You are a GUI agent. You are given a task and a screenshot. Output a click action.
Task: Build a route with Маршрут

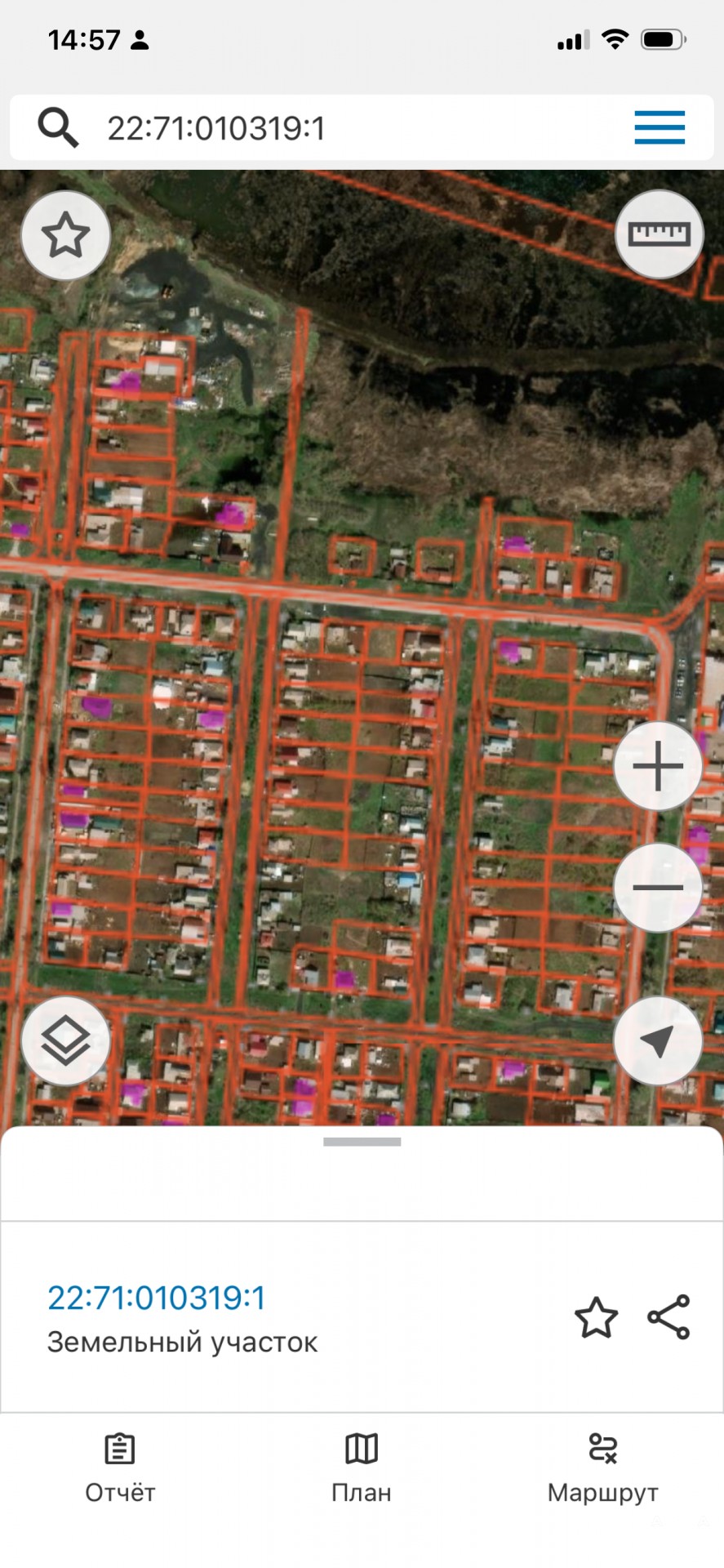point(602,1468)
